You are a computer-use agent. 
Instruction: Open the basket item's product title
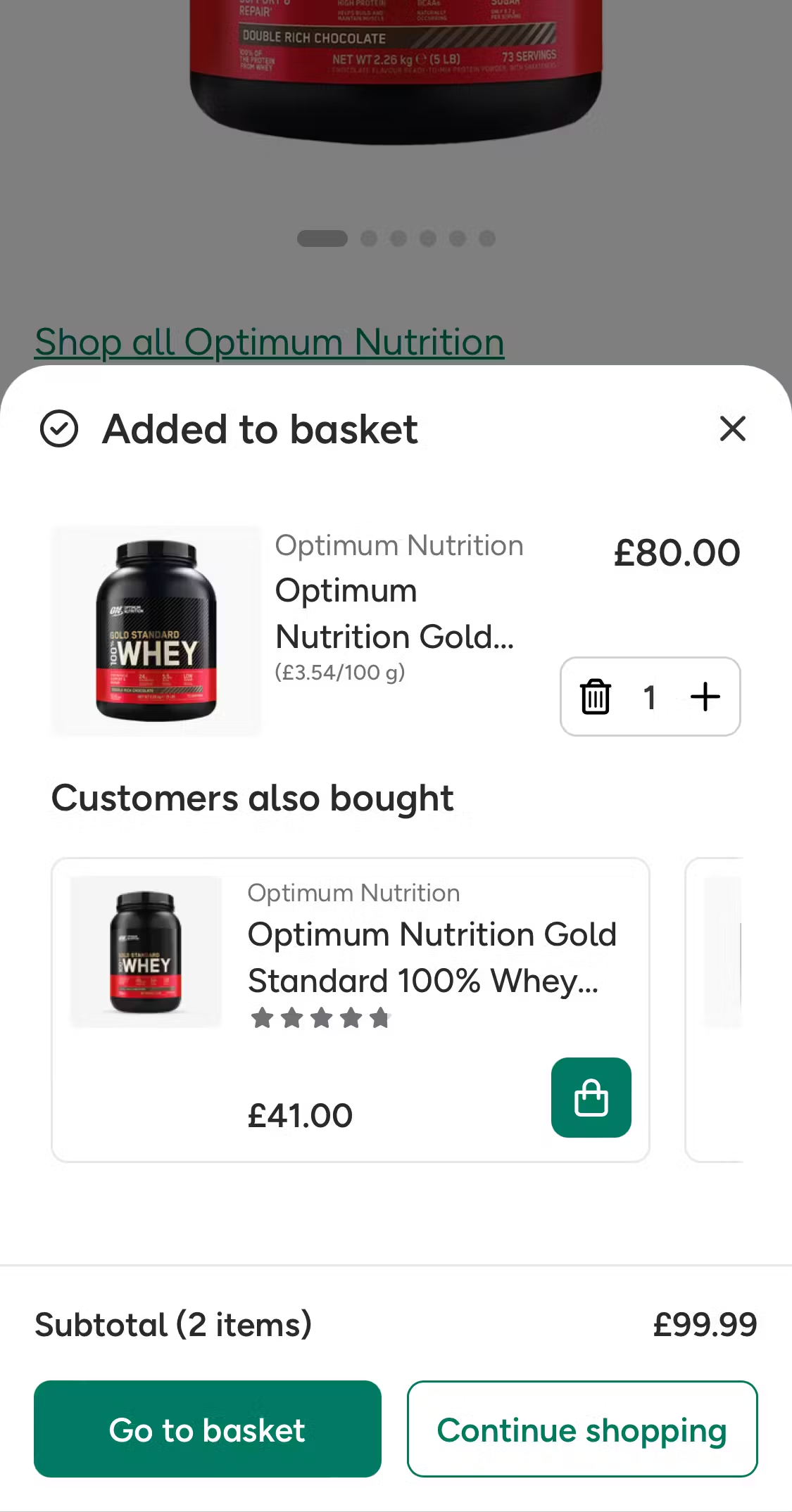[x=394, y=614]
